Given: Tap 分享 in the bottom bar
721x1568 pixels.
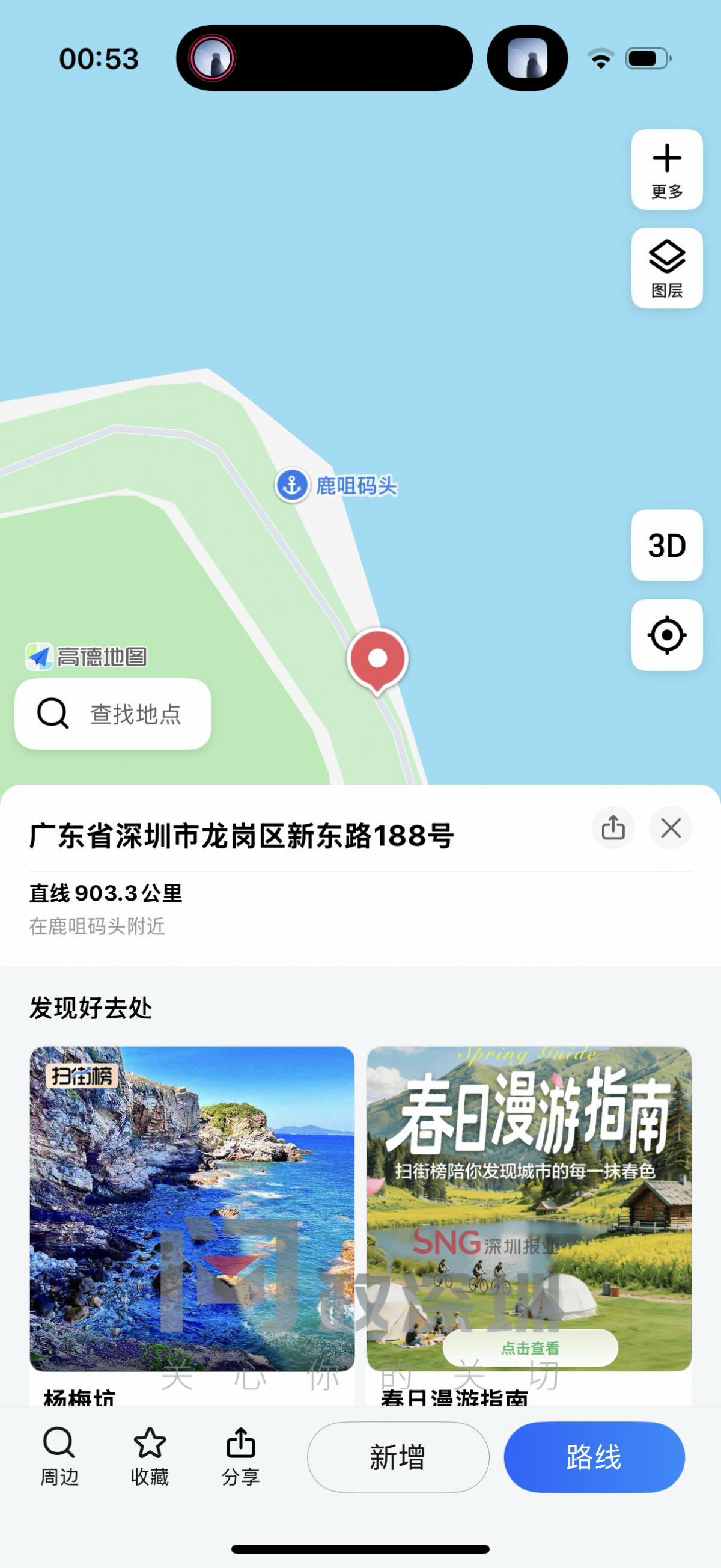Looking at the screenshot, I should tap(240, 1456).
